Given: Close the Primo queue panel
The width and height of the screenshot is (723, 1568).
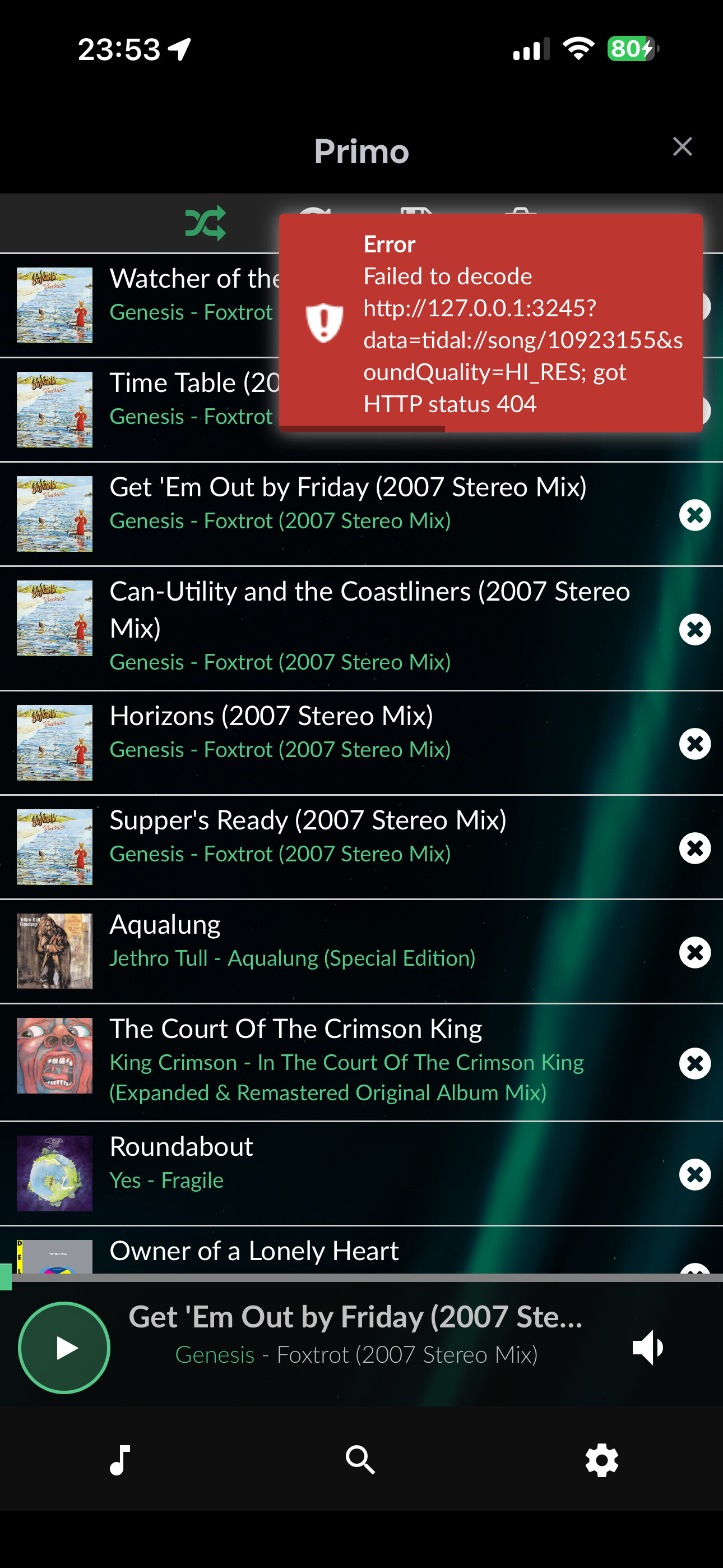Looking at the screenshot, I should pyautogui.click(x=682, y=147).
